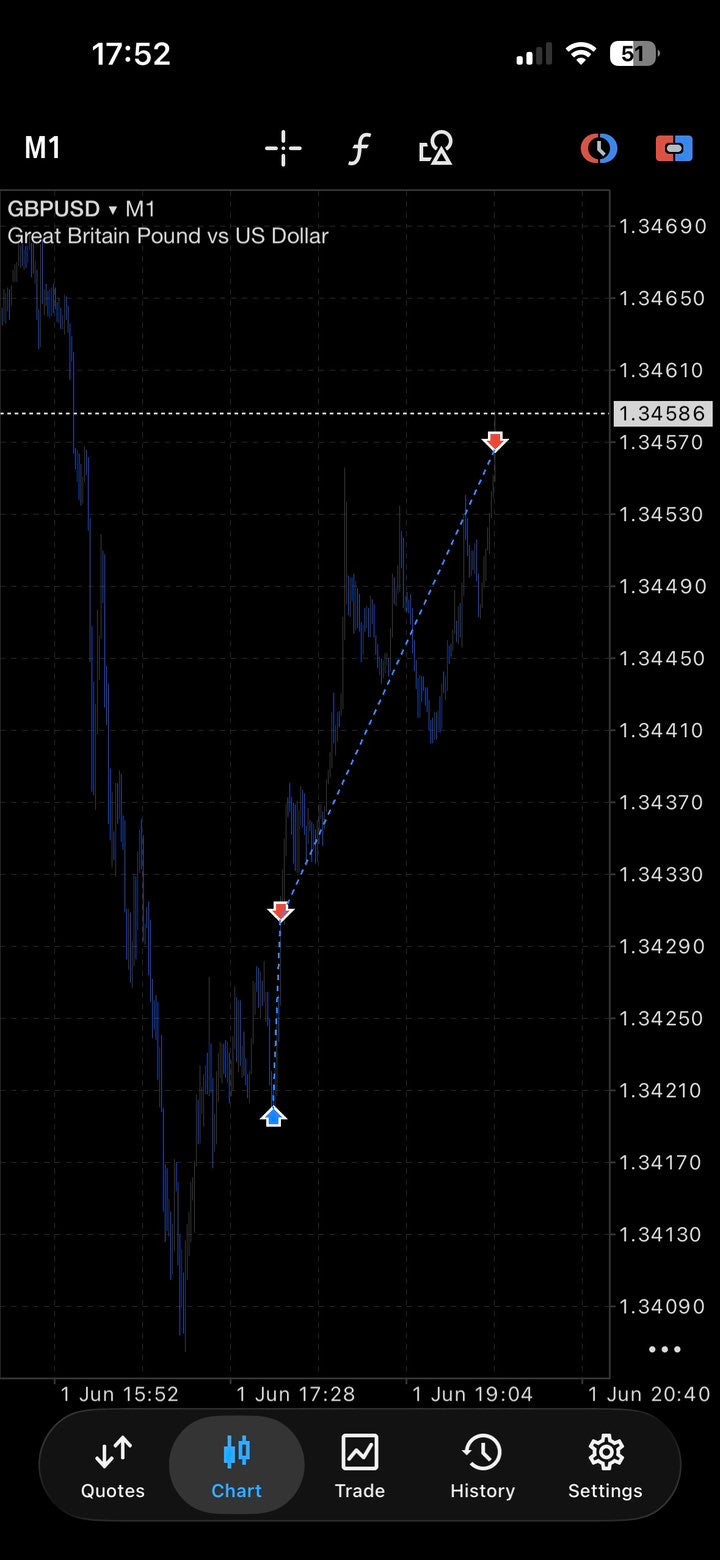Open the red and blue trade panel icon
The height and width of the screenshot is (1560, 720).
674,149
